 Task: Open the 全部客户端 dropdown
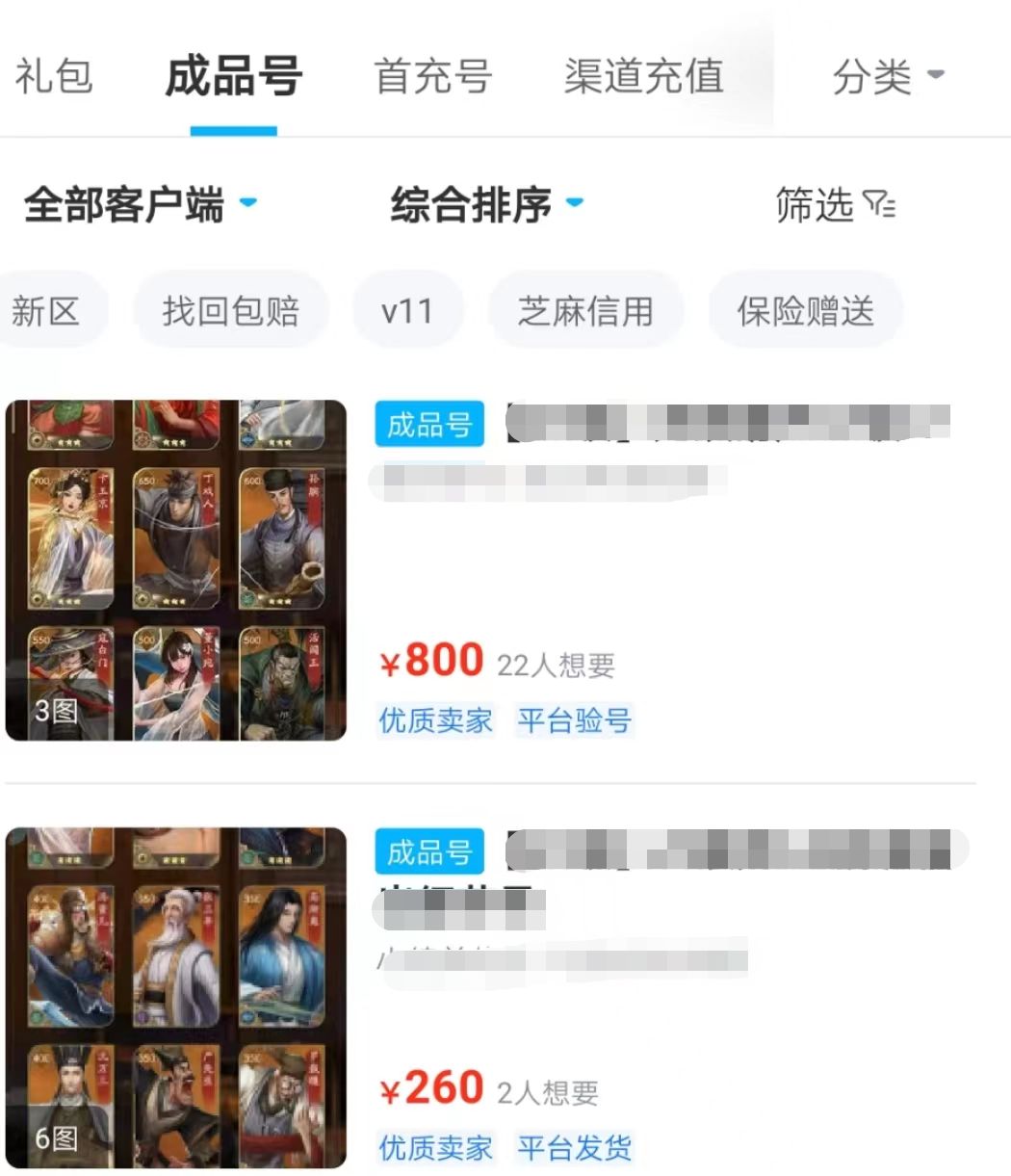coord(140,204)
